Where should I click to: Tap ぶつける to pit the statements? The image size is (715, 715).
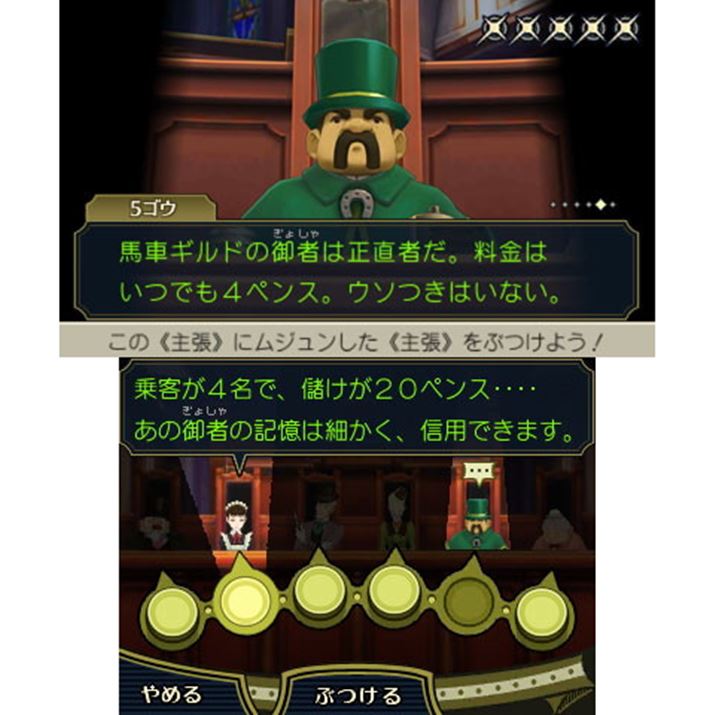(x=358, y=695)
